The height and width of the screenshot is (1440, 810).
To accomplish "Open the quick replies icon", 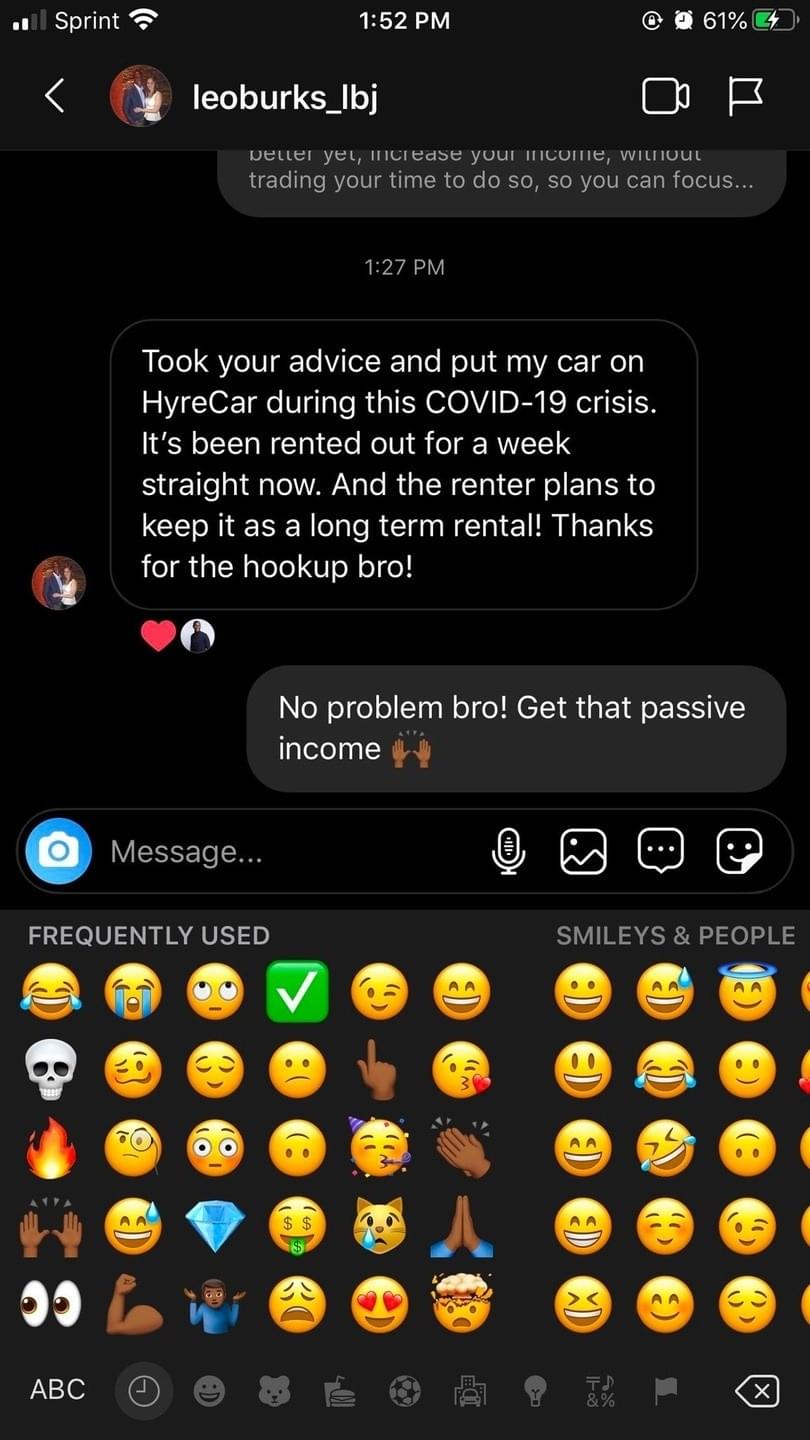I will coord(660,851).
